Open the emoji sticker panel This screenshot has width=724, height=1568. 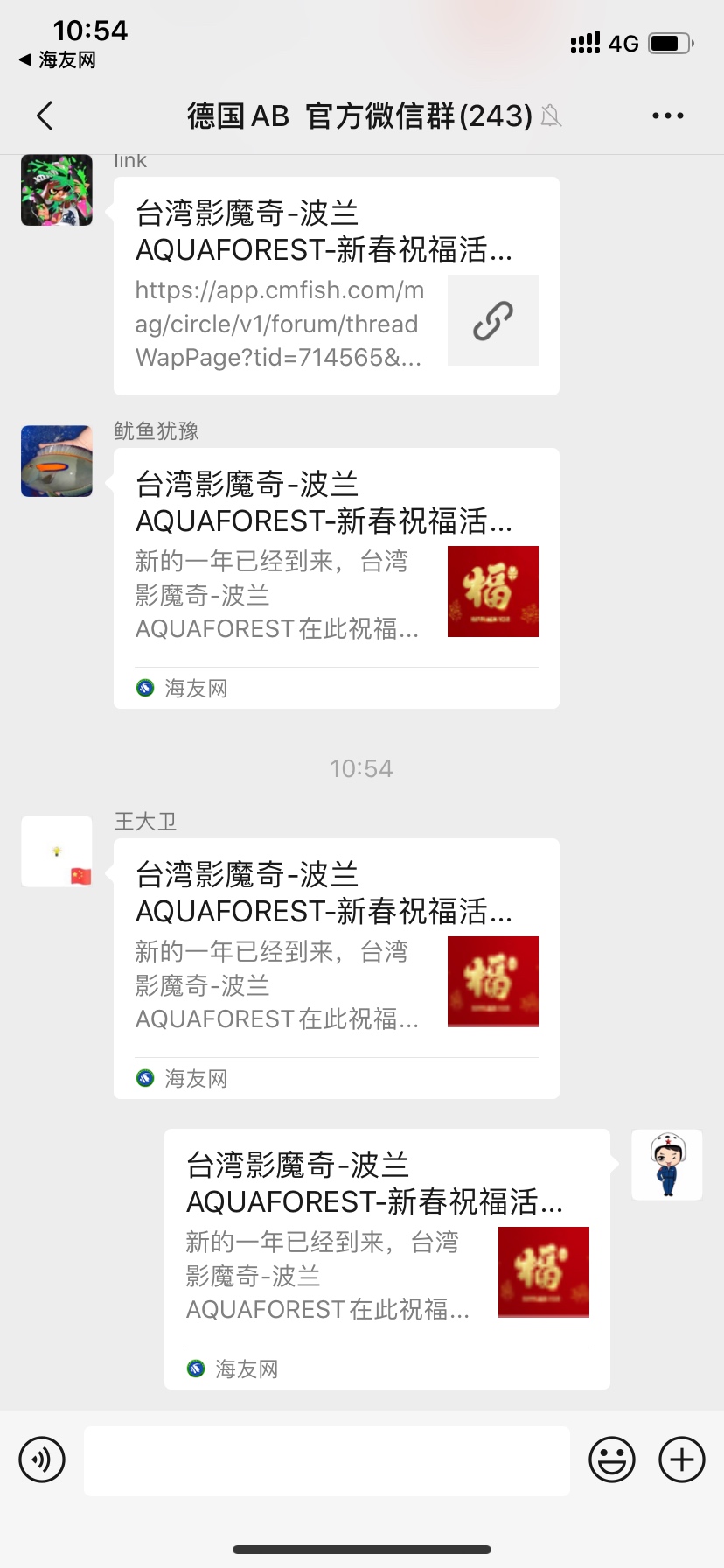click(x=612, y=1459)
